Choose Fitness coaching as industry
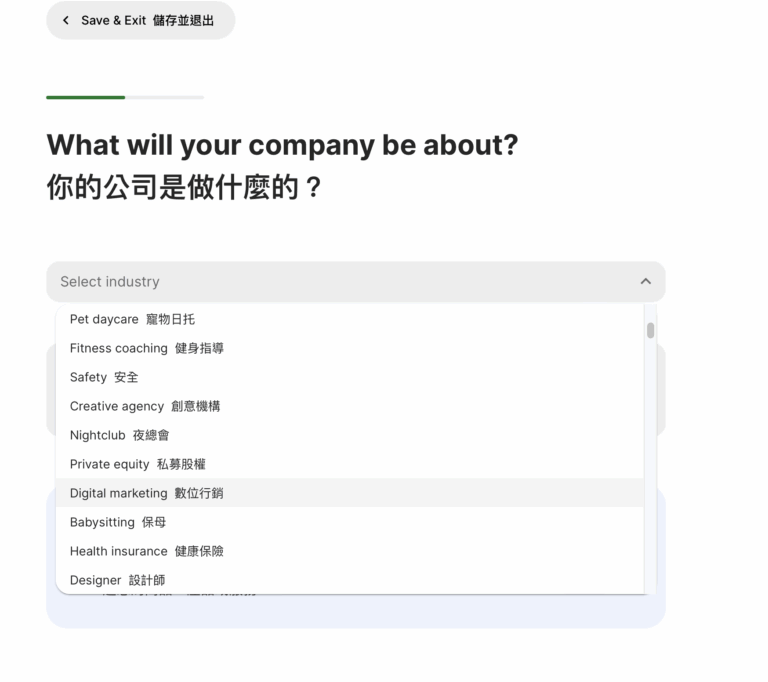This screenshot has height=682, width=768. (146, 348)
